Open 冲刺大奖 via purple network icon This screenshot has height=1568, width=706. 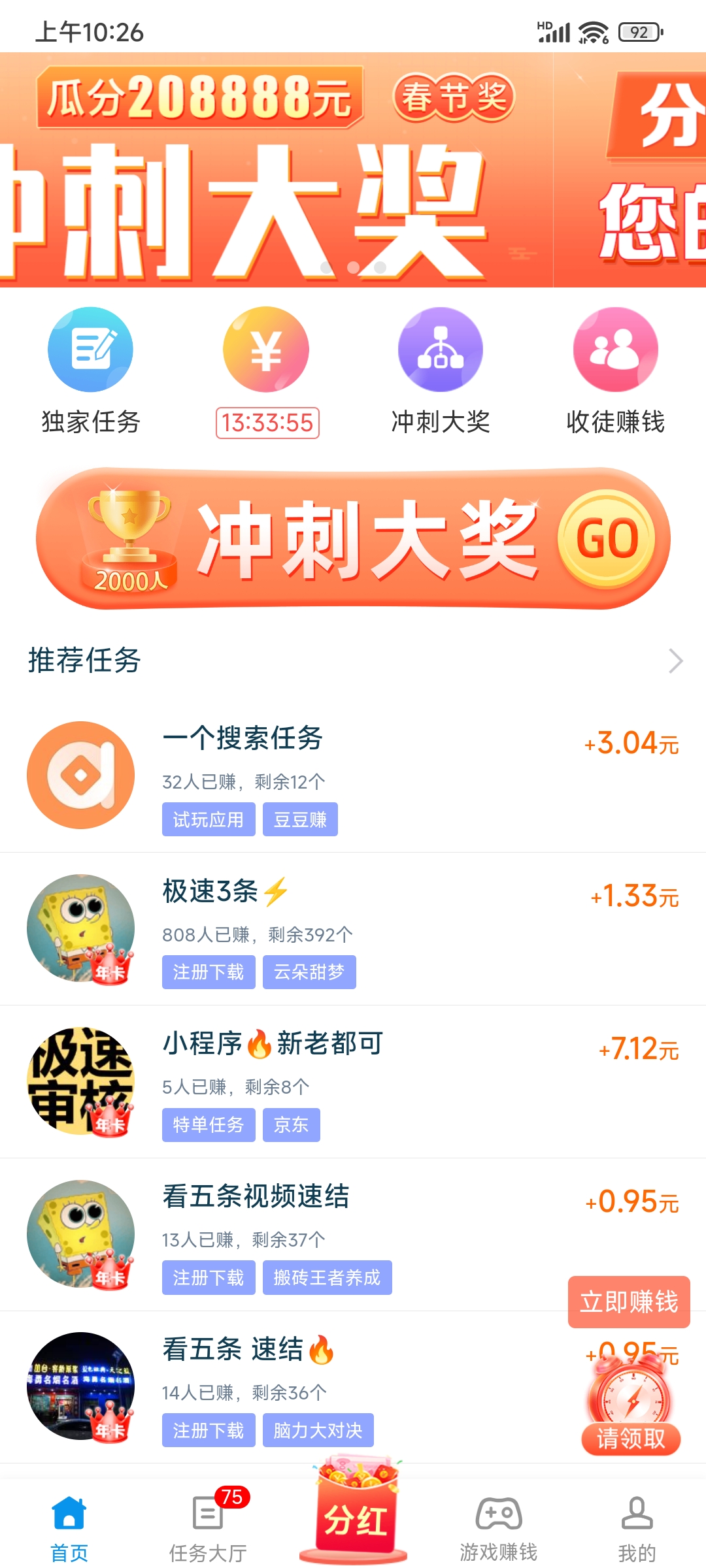point(440,350)
